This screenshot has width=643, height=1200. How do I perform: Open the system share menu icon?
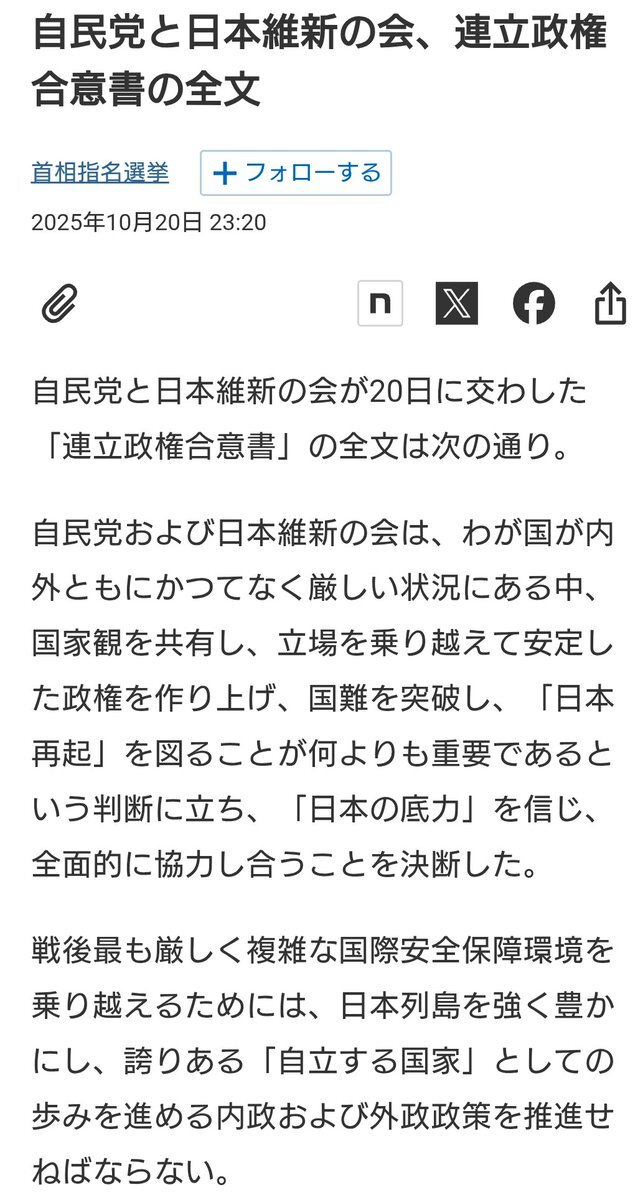click(610, 304)
